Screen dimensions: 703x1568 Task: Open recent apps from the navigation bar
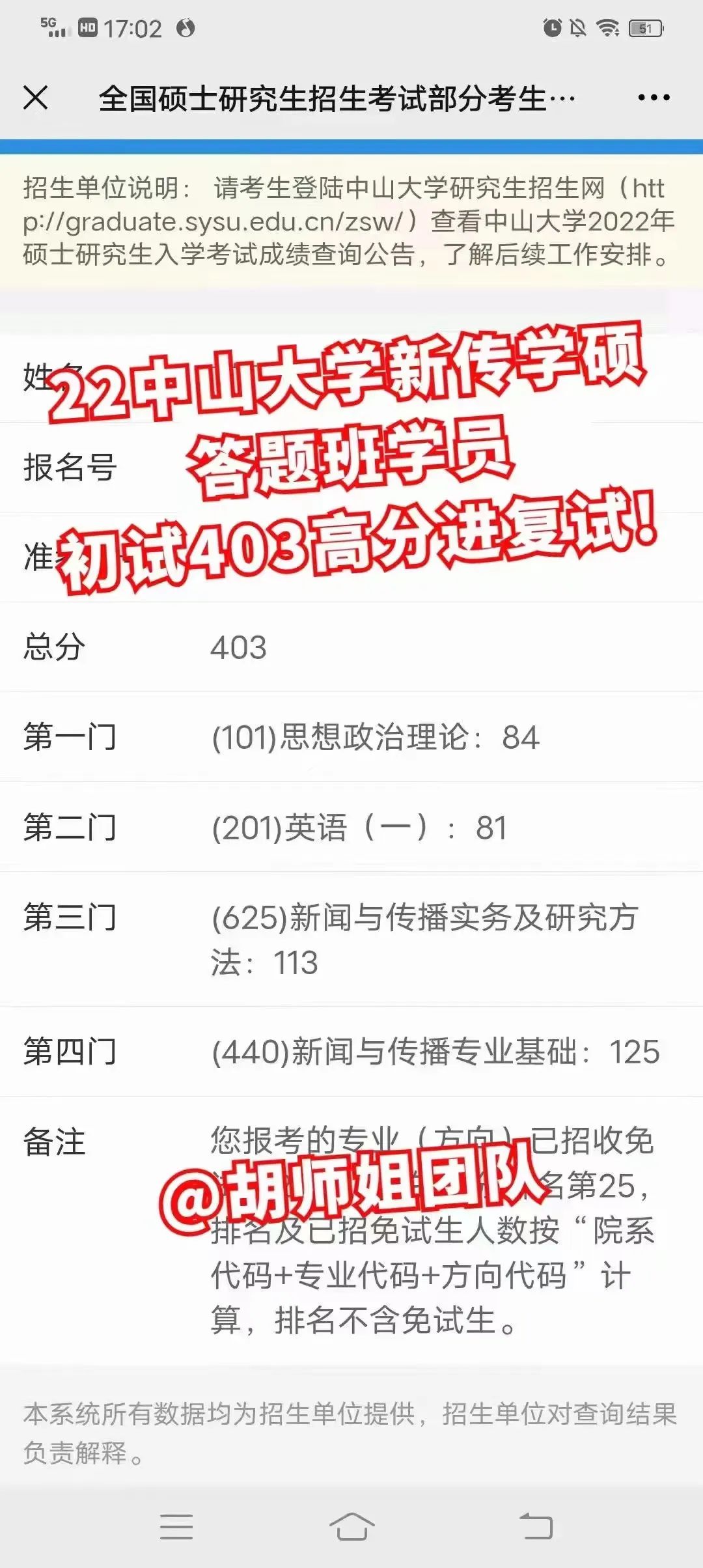[176, 1526]
